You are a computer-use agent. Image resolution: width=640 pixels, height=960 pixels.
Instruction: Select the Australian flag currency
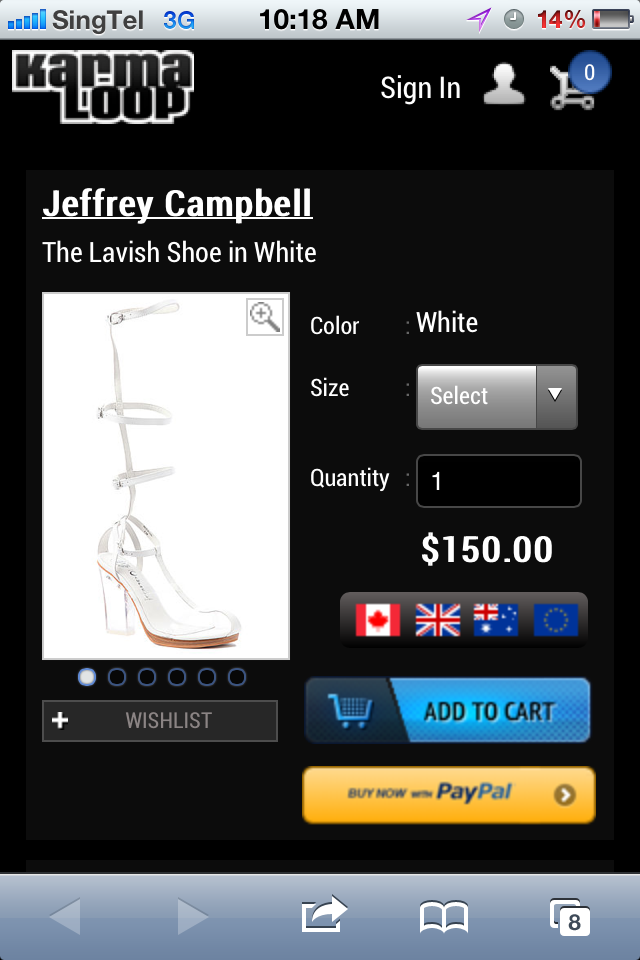point(496,620)
